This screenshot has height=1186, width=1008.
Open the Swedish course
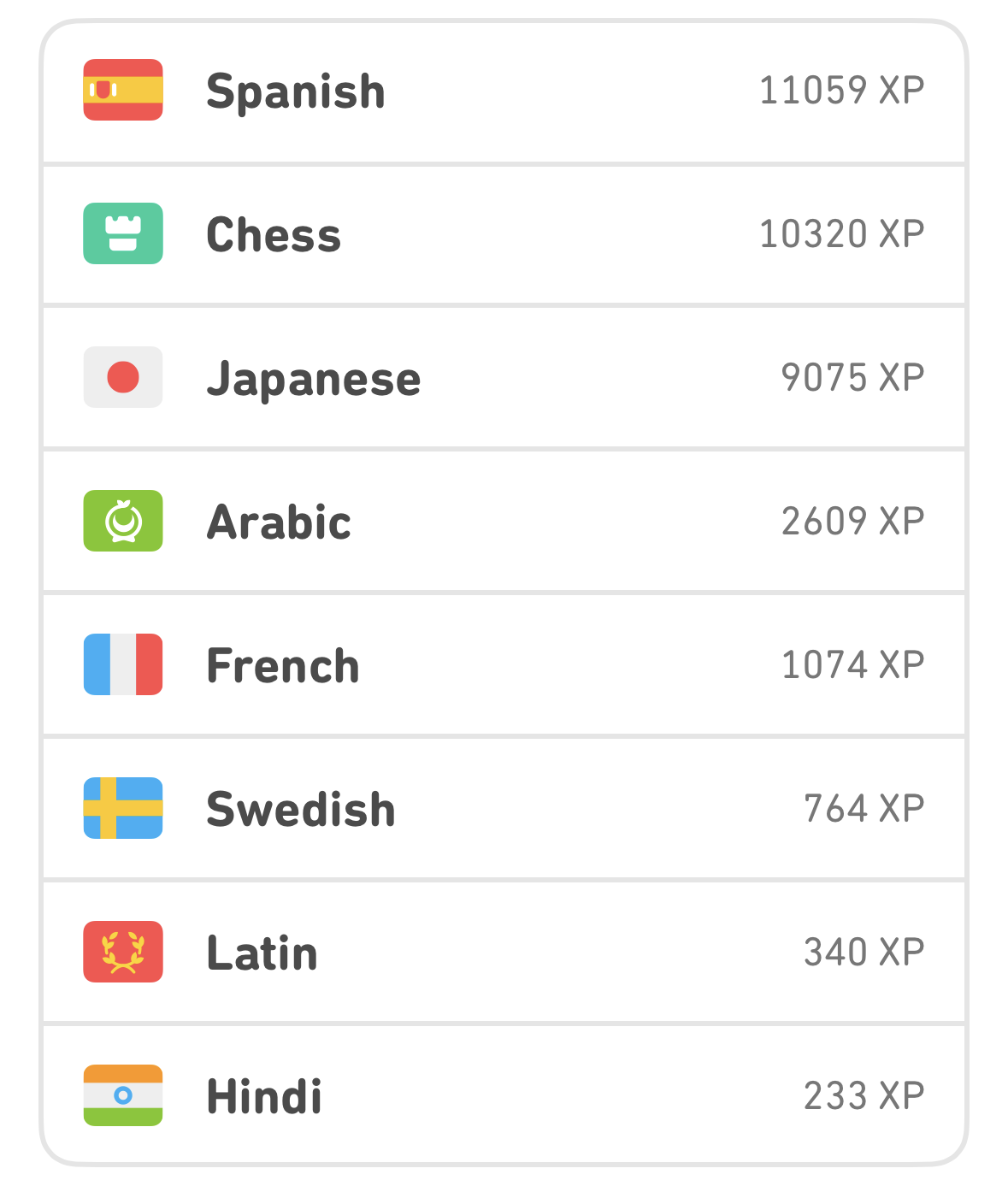pos(504,809)
